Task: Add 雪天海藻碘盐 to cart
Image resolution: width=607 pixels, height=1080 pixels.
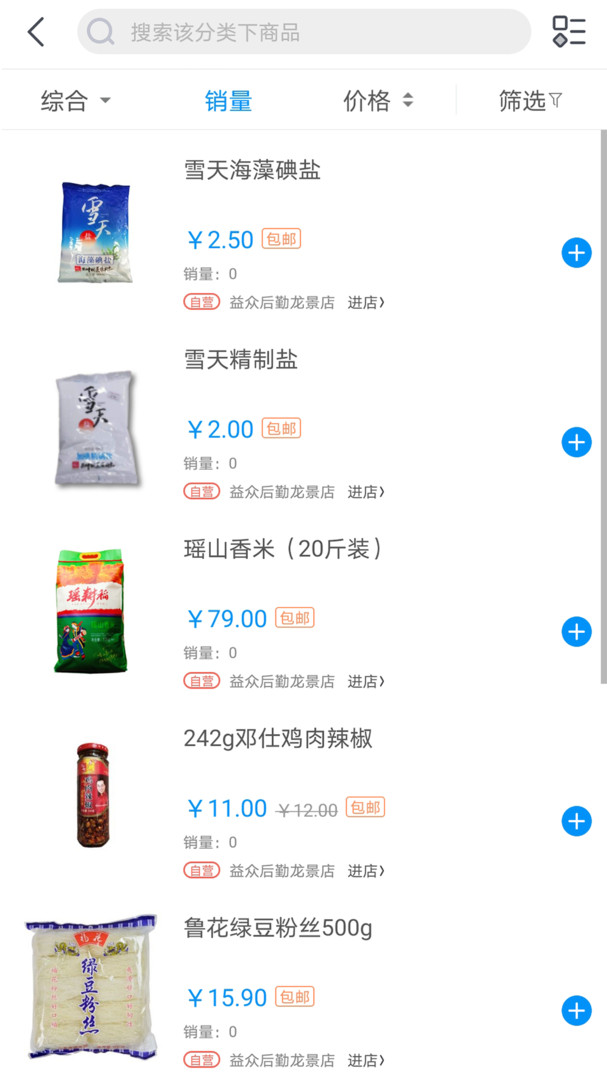Action: pyautogui.click(x=577, y=253)
